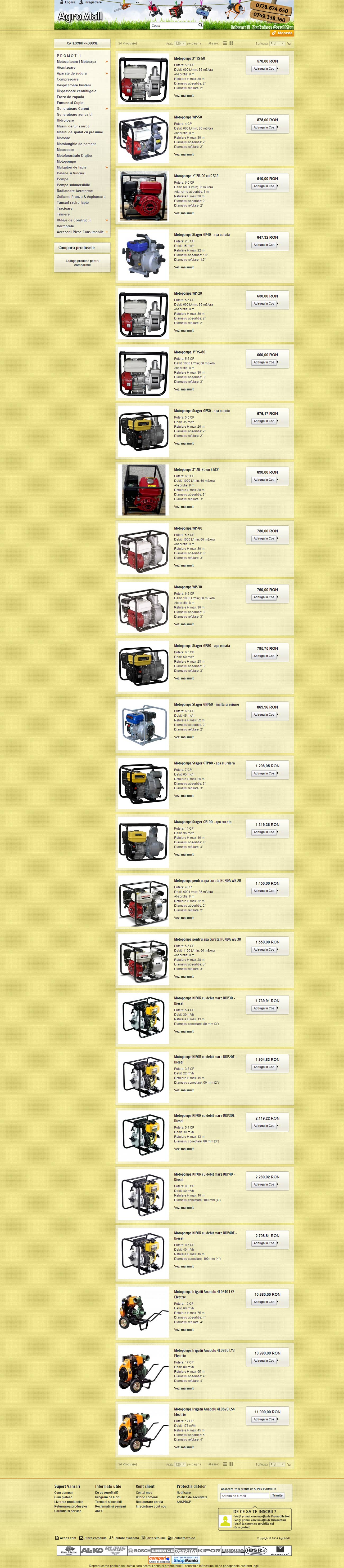
Task: Add Motopompa HONDA WB 20 to cart
Action: click(266, 891)
